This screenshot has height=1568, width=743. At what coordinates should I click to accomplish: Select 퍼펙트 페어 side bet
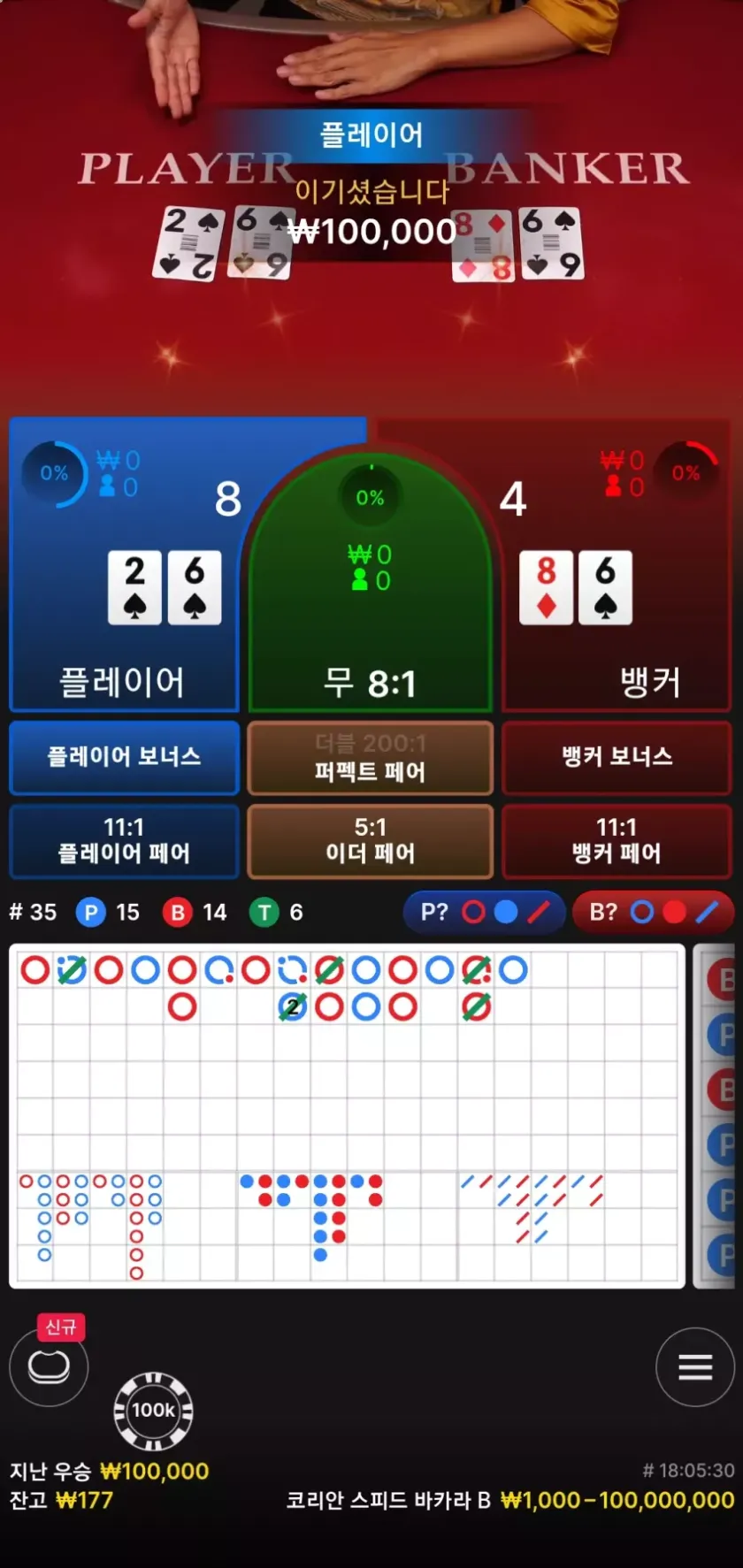370,758
